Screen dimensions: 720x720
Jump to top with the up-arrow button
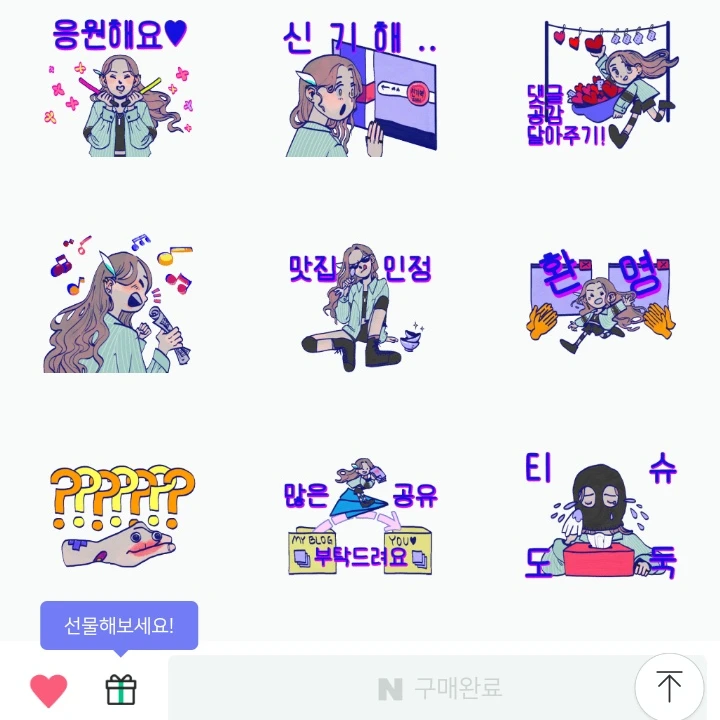pyautogui.click(x=668, y=687)
